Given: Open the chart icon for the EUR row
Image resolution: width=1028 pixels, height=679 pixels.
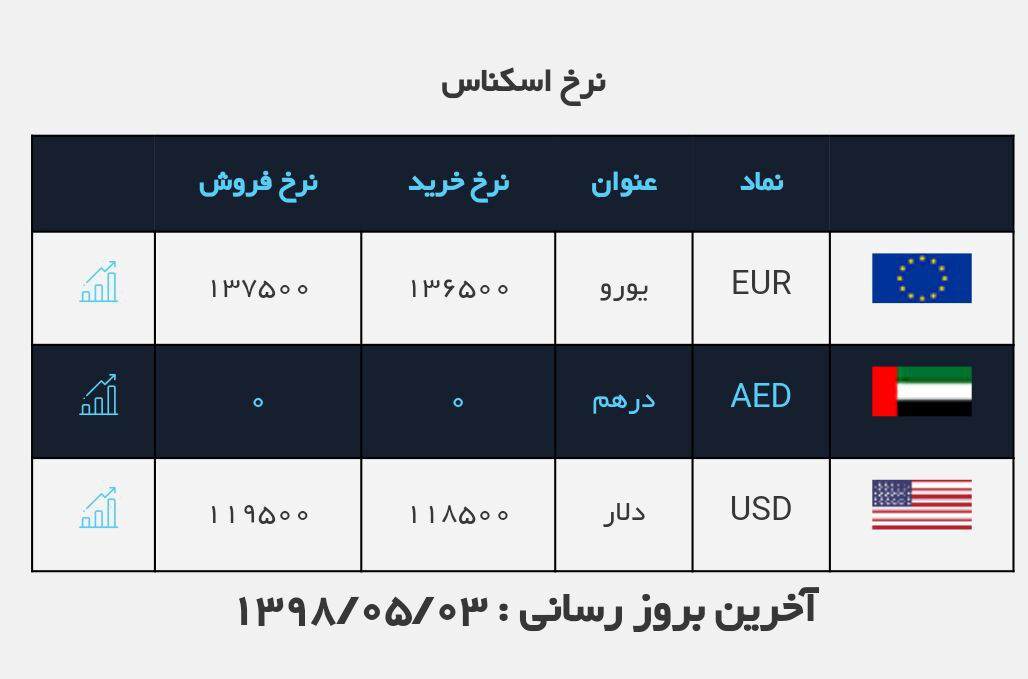Looking at the screenshot, I should [x=98, y=283].
